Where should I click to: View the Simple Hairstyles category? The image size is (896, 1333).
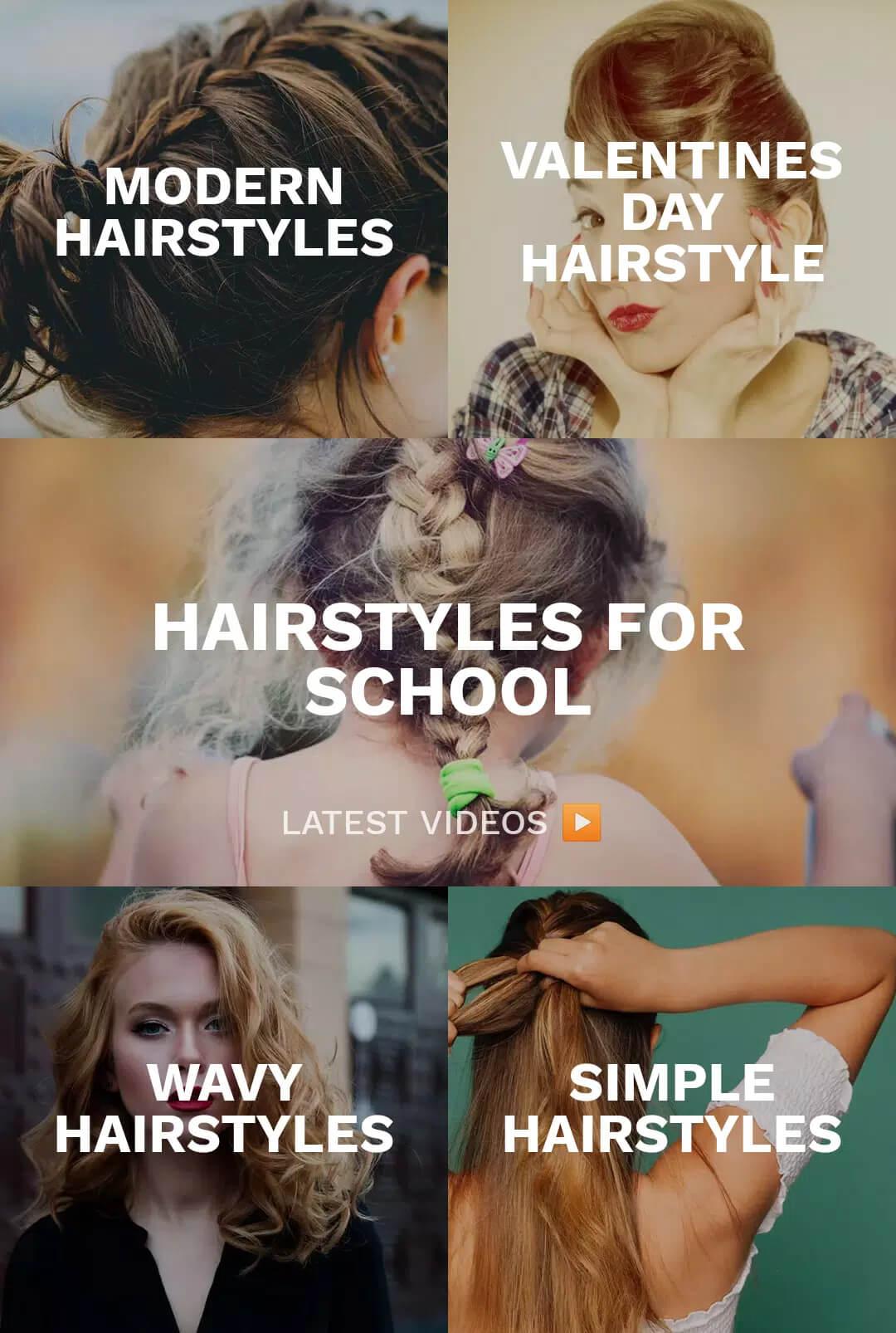(672, 1108)
